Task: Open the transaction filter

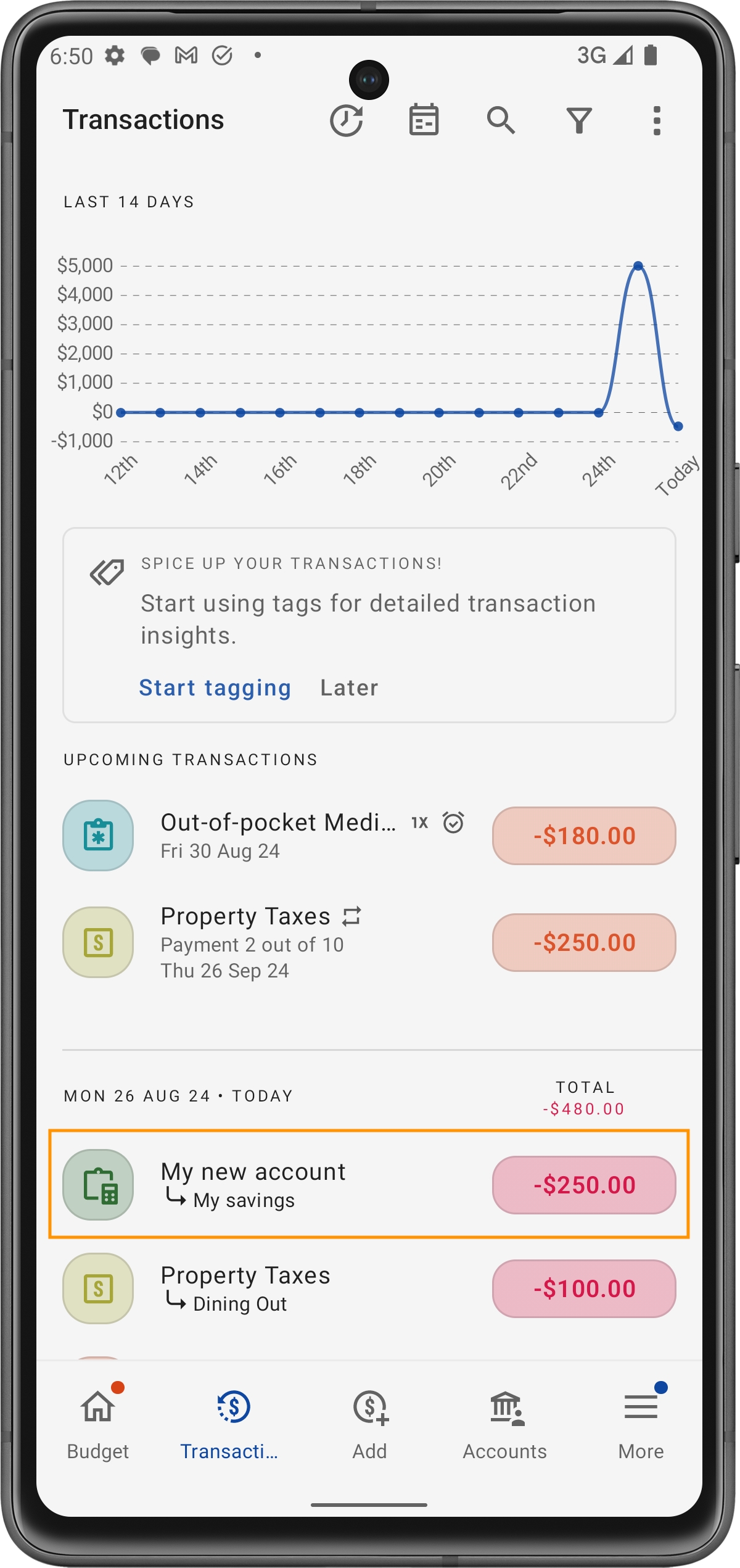Action: (x=579, y=120)
